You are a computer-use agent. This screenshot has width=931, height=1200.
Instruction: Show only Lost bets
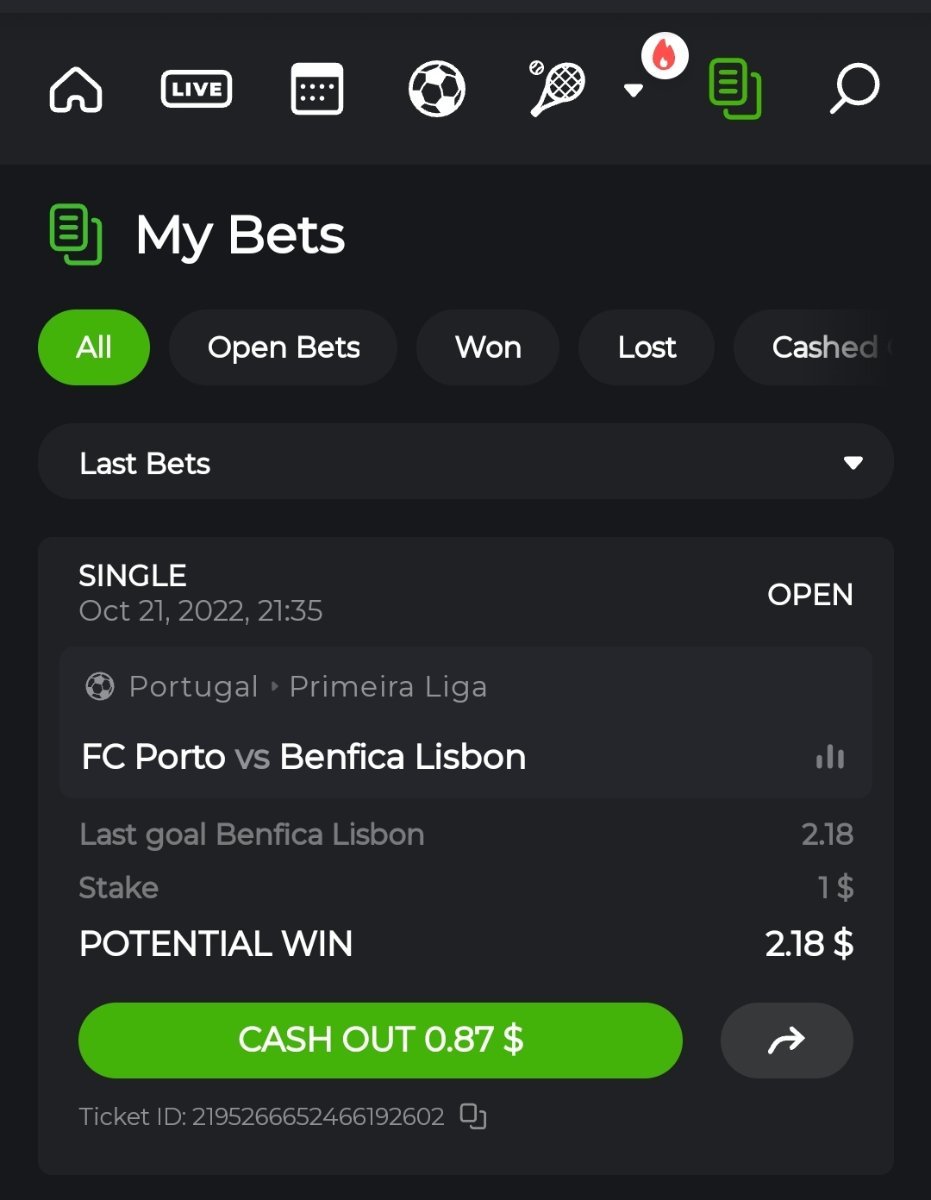647,347
